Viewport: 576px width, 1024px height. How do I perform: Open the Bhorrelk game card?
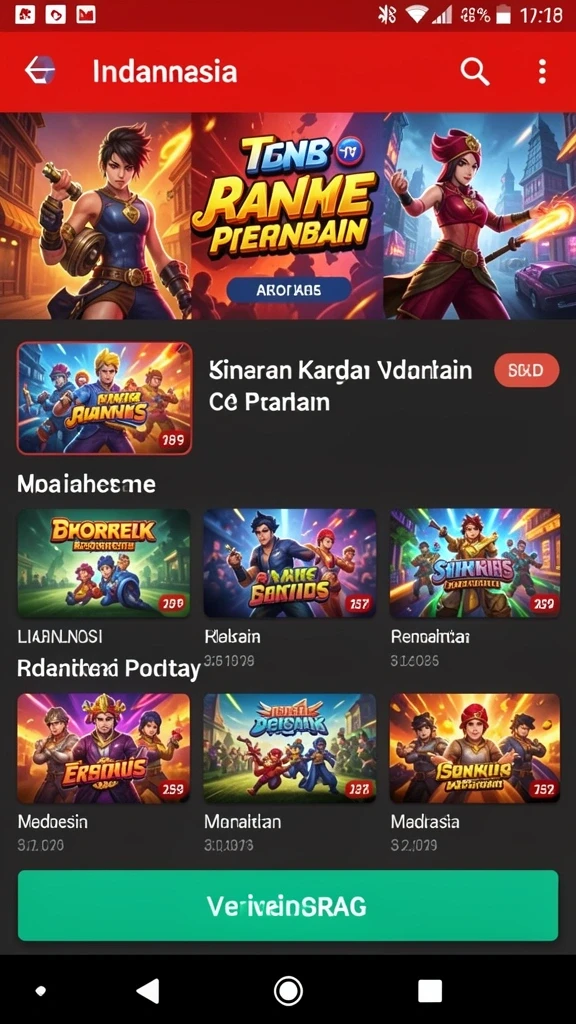103,564
